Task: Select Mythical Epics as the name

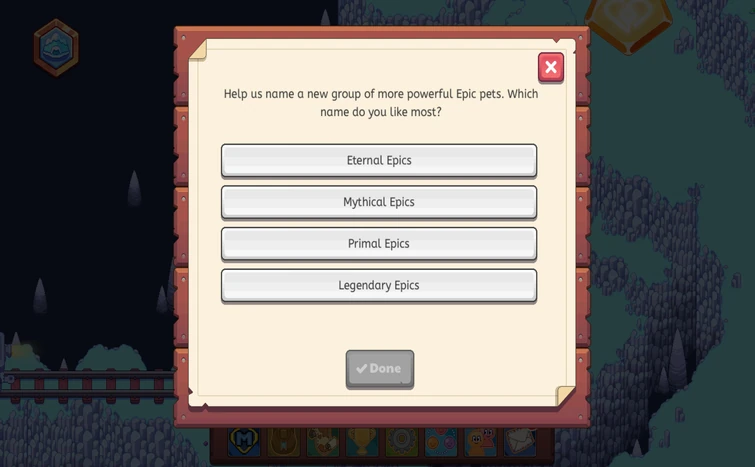Action: tap(378, 202)
